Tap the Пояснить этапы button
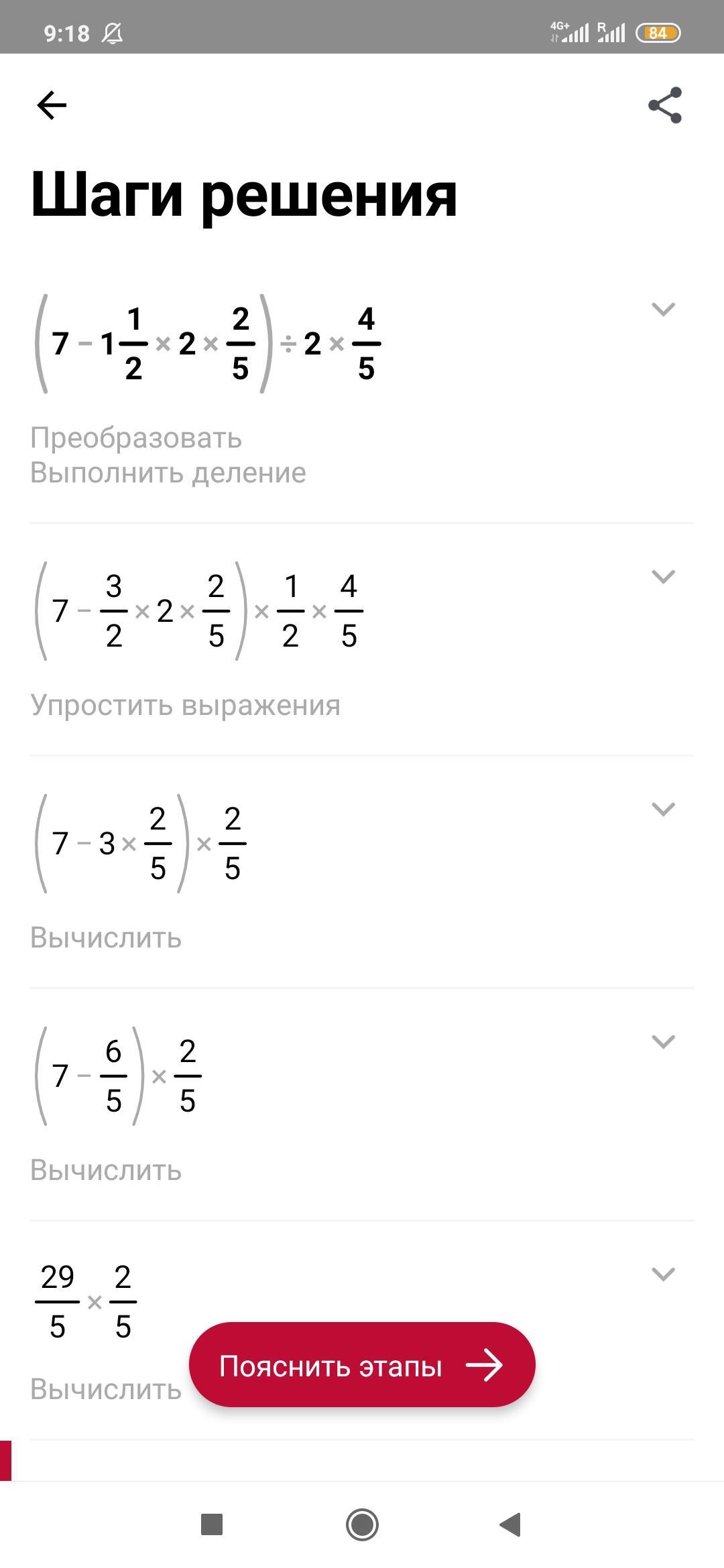Image resolution: width=724 pixels, height=1568 pixels. (362, 1364)
